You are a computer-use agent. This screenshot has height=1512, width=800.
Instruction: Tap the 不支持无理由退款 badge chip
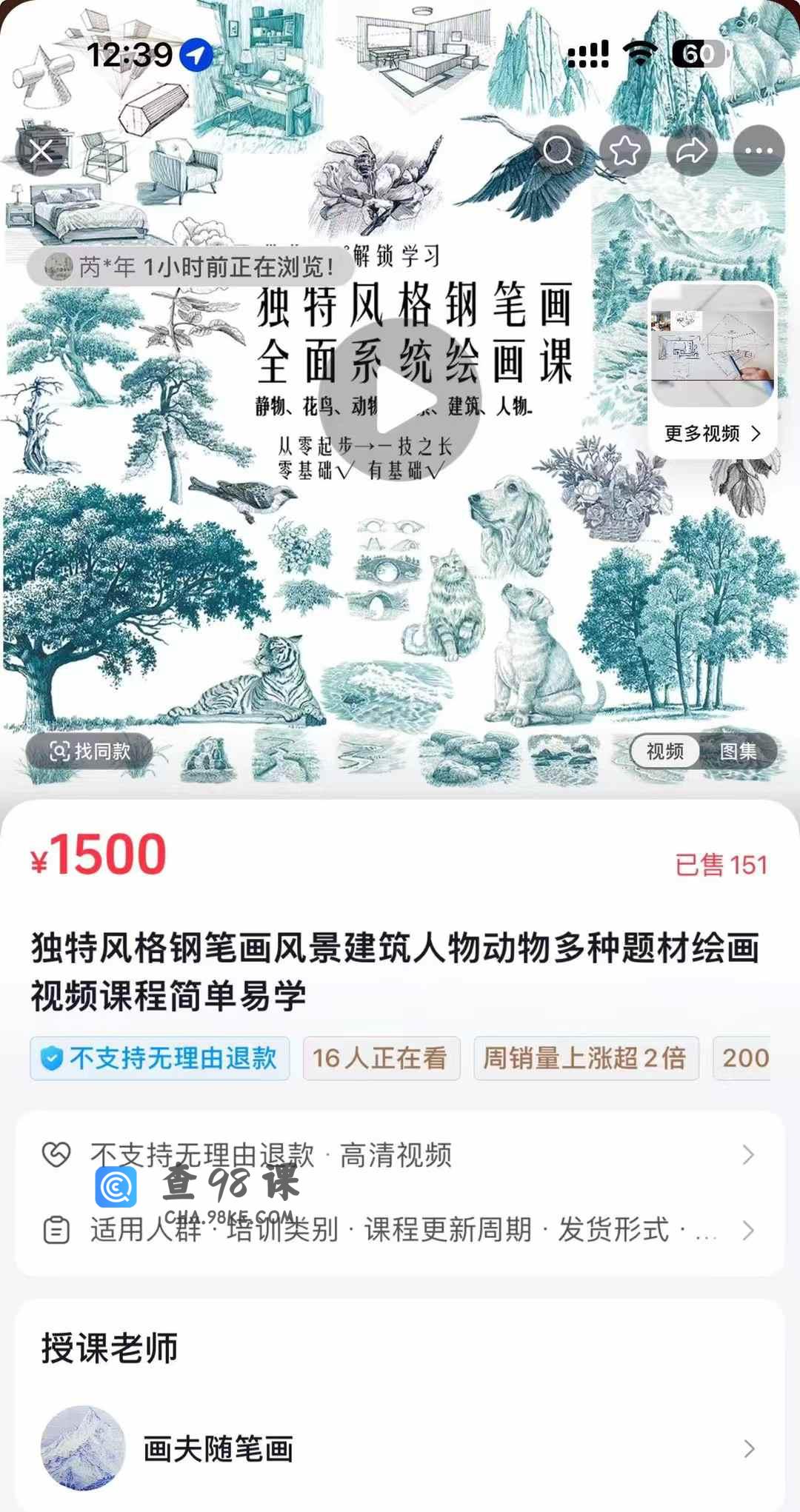click(x=160, y=1058)
